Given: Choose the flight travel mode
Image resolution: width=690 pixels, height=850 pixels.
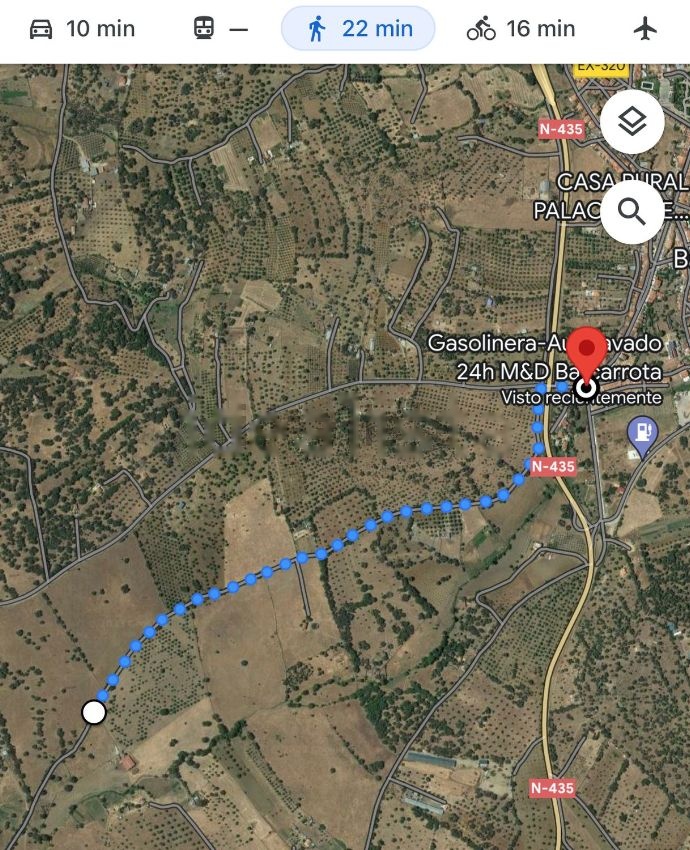Looking at the screenshot, I should [647, 29].
